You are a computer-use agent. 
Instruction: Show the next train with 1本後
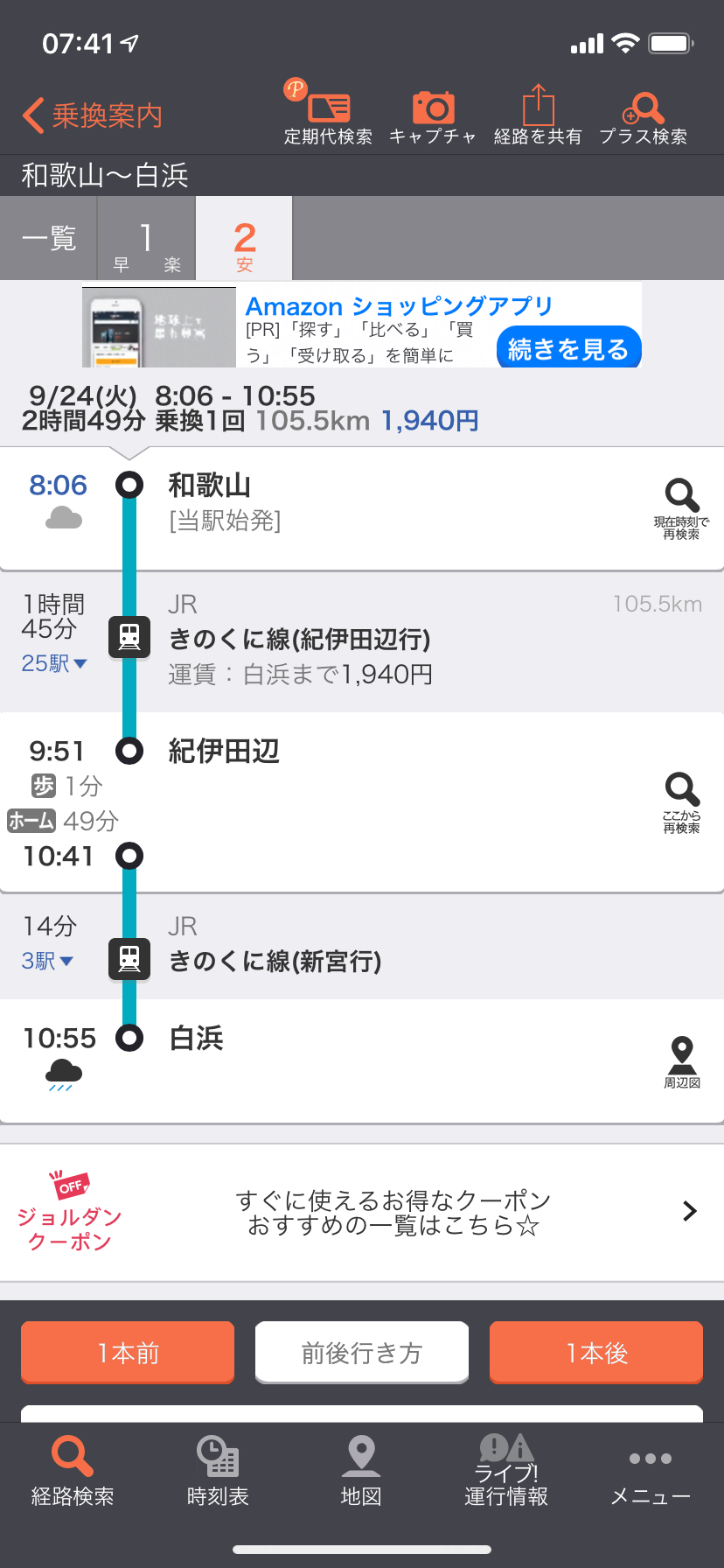coord(596,1353)
